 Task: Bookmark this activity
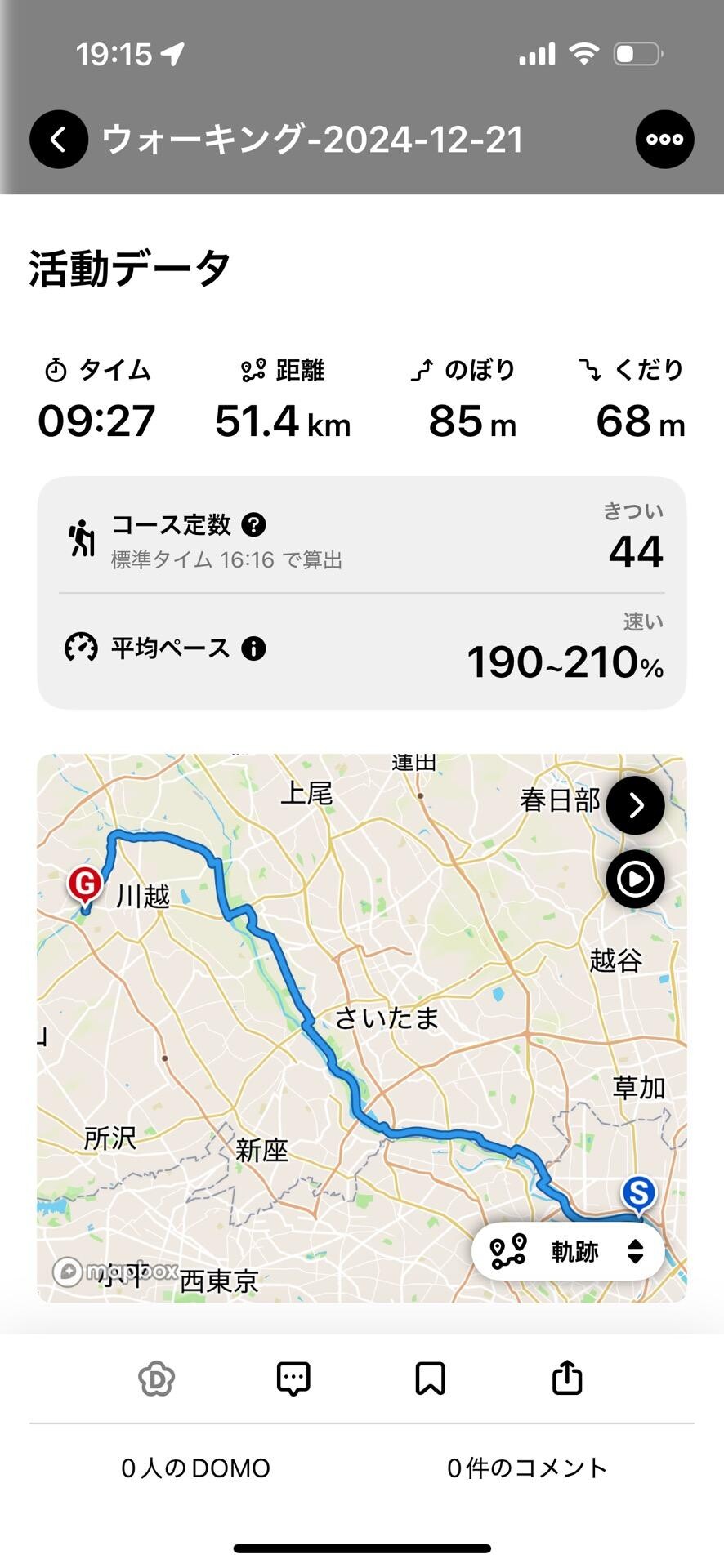click(431, 1379)
